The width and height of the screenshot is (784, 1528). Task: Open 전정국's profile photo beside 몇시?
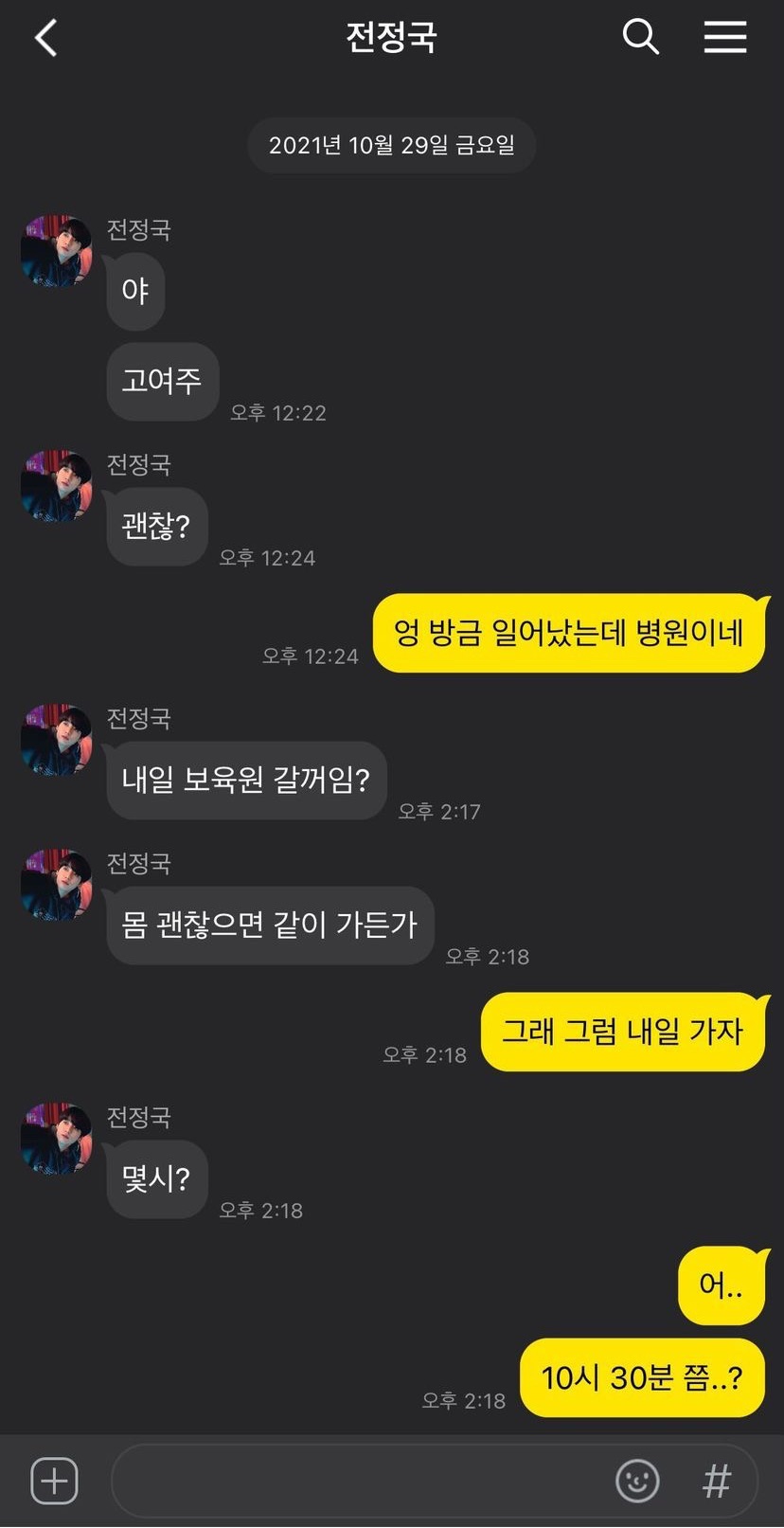coord(57,1139)
